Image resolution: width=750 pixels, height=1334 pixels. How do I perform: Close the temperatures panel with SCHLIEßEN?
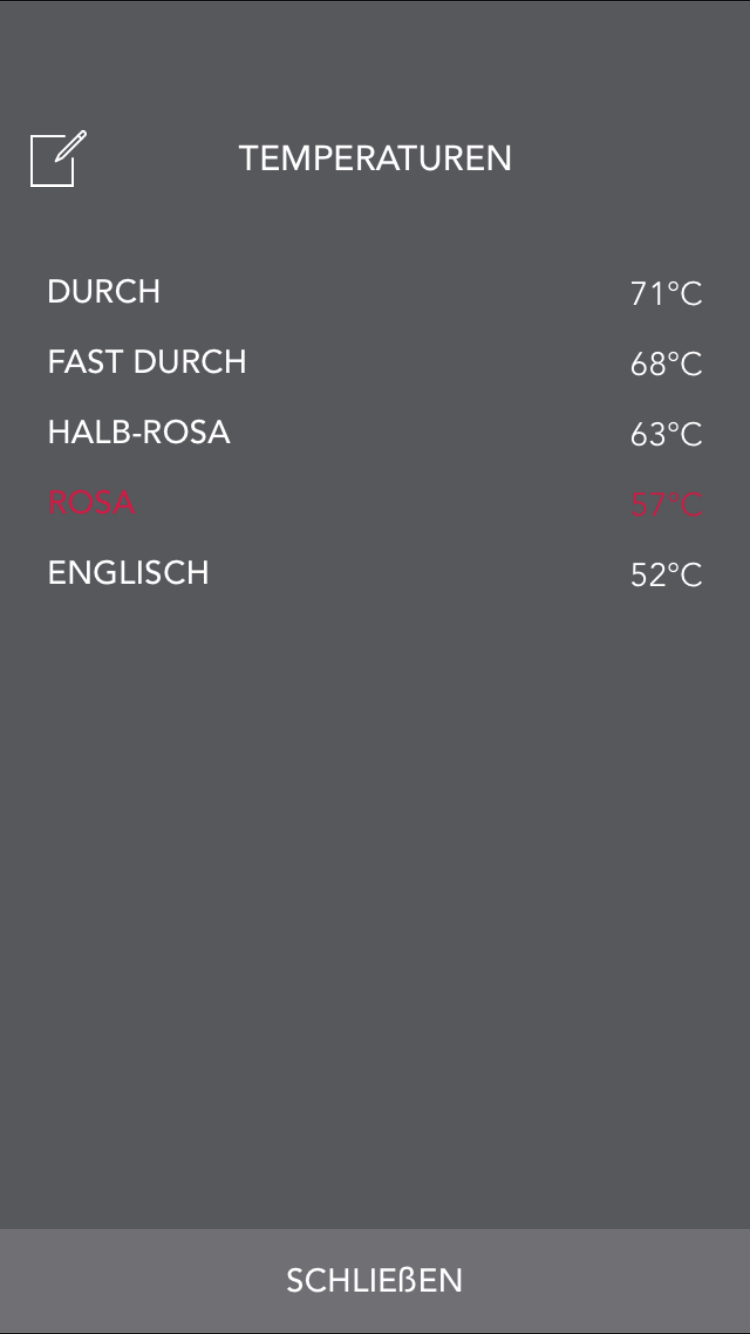pos(374,1280)
